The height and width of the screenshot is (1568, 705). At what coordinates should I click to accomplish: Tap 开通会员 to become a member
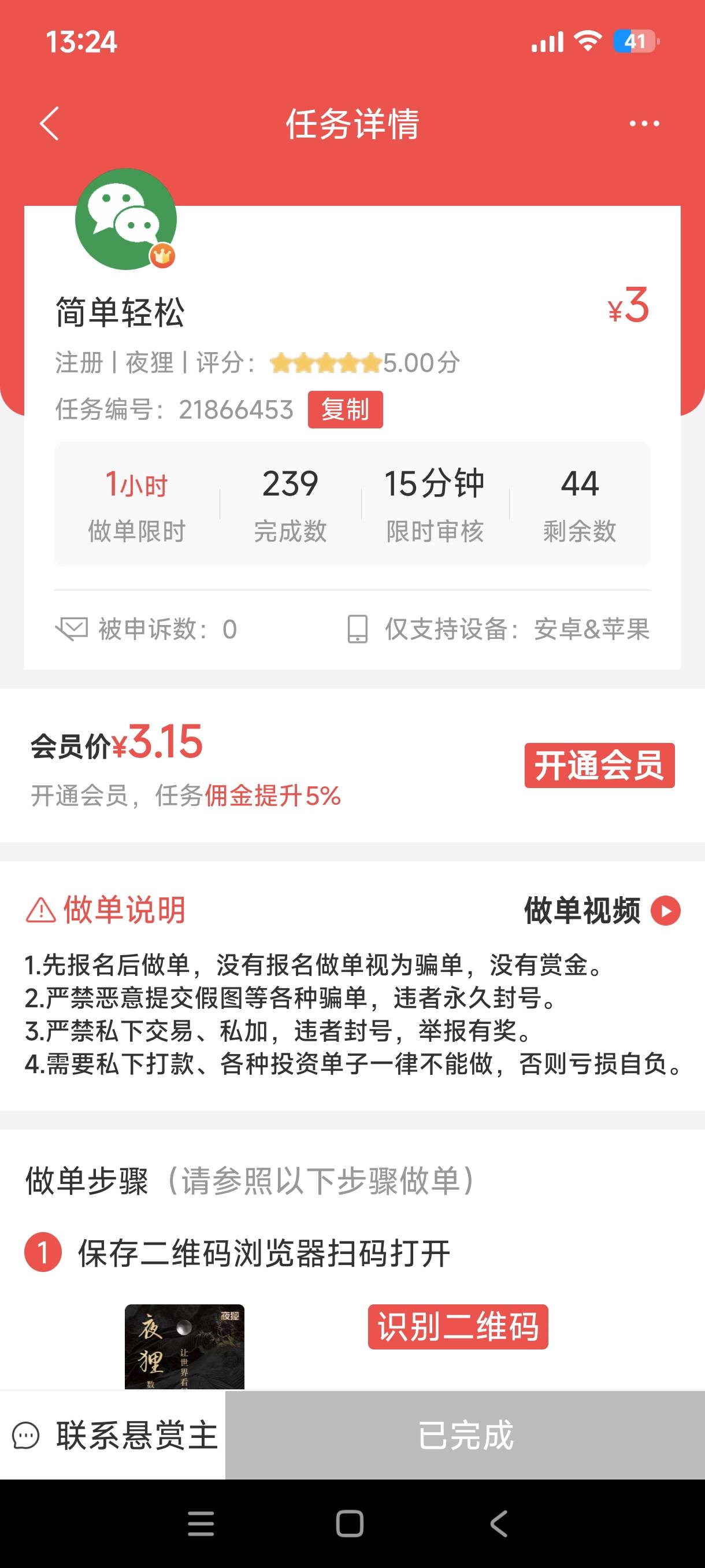coord(599,765)
